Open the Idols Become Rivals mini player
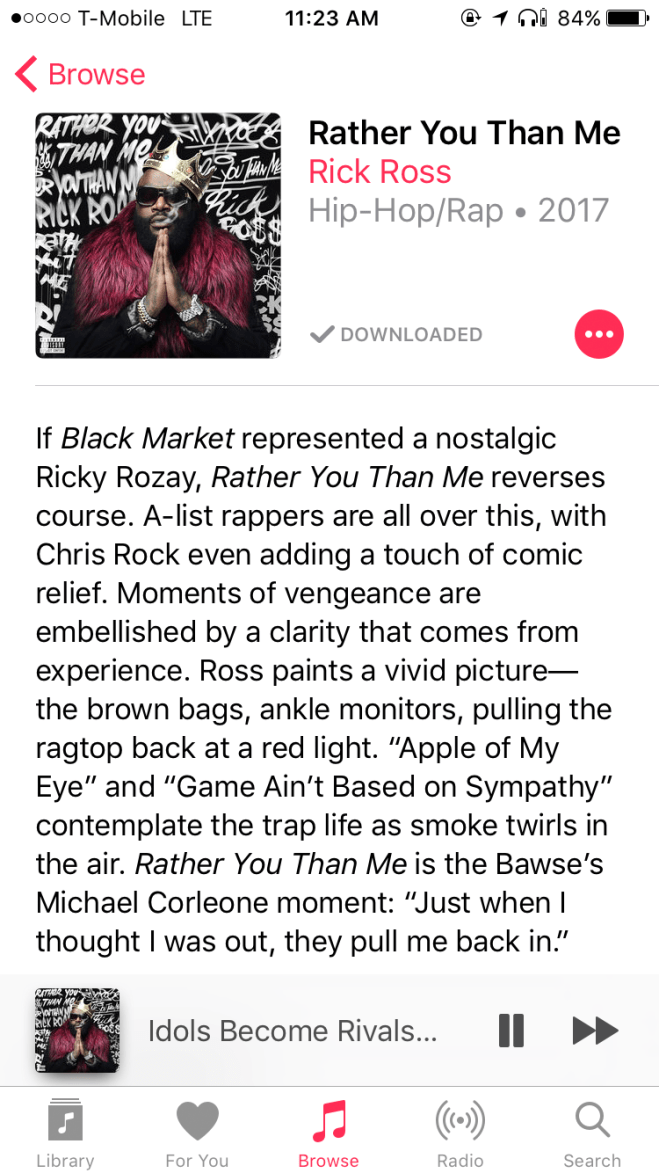This screenshot has height=1173, width=659. (x=292, y=1031)
